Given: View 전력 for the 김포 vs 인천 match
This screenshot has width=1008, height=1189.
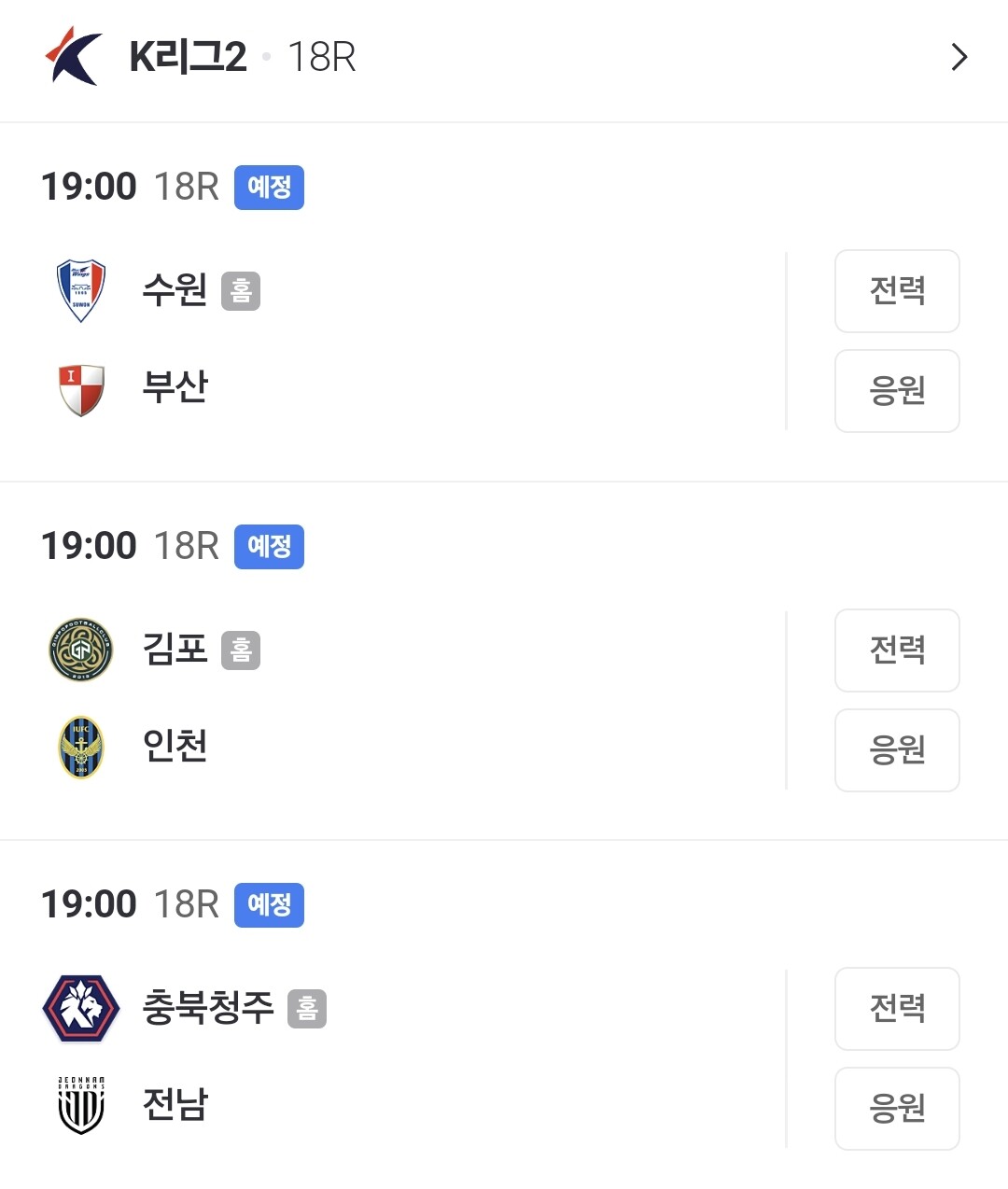Looking at the screenshot, I should point(897,650).
